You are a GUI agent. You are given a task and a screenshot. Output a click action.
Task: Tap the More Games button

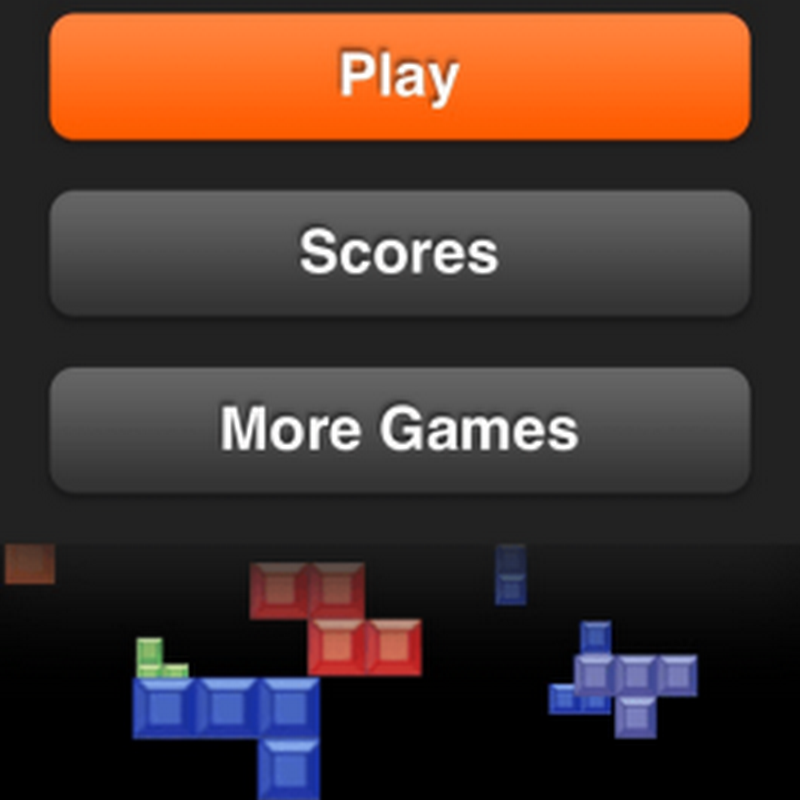[400, 430]
